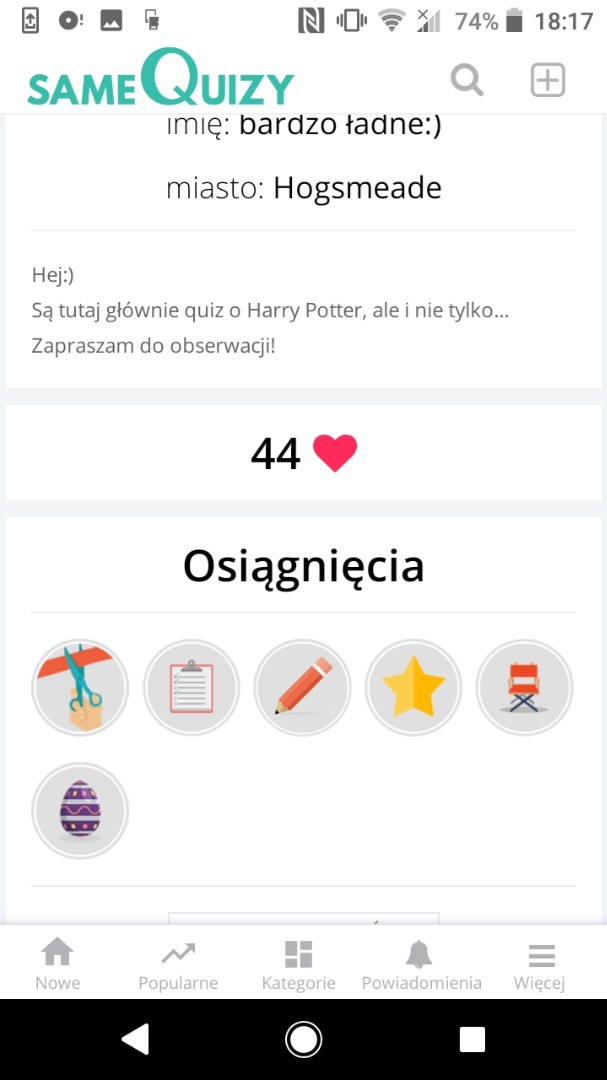This screenshot has height=1080, width=607.
Task: Open the sameQuizy logo home link
Action: tap(160, 78)
